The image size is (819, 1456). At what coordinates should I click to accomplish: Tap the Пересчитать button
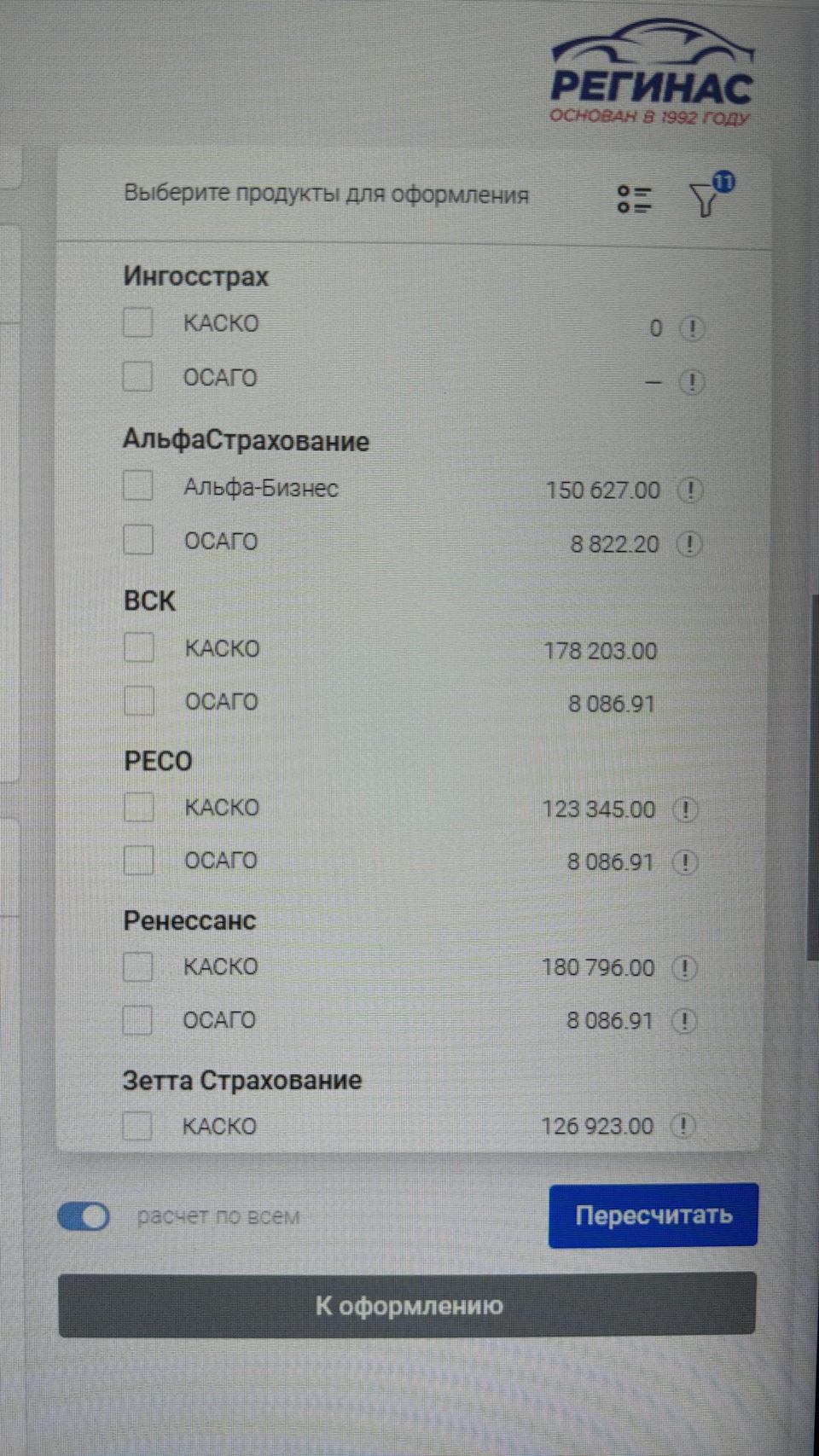tap(653, 1215)
